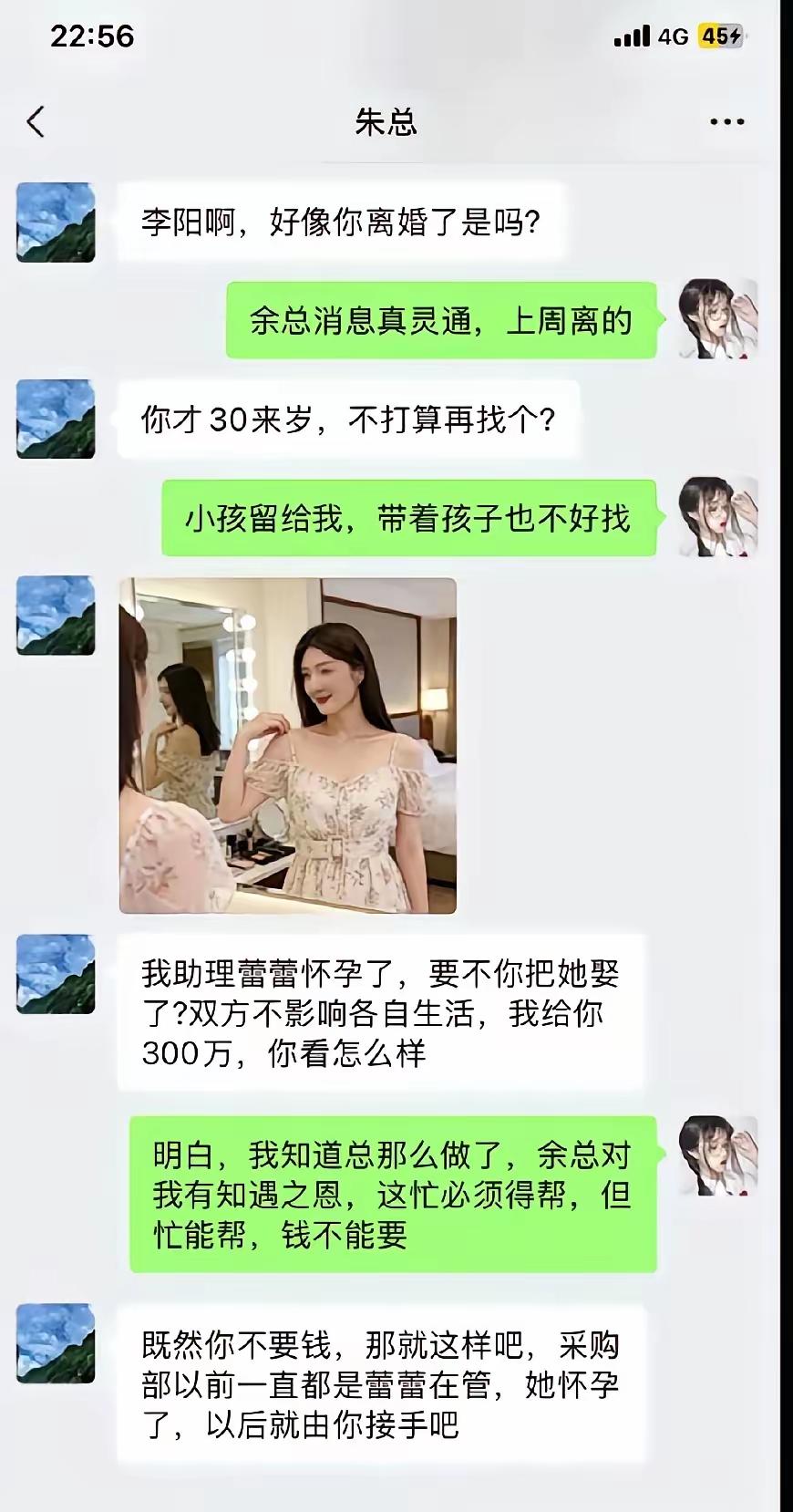Select the message asking about divorce

coord(346,222)
